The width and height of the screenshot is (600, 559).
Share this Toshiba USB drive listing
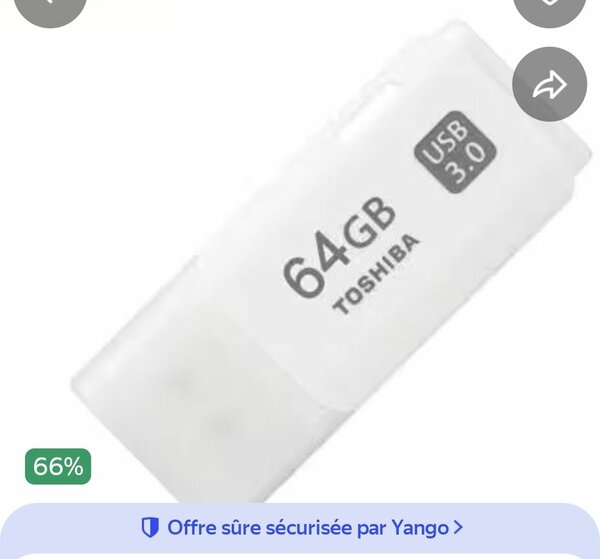point(549,84)
